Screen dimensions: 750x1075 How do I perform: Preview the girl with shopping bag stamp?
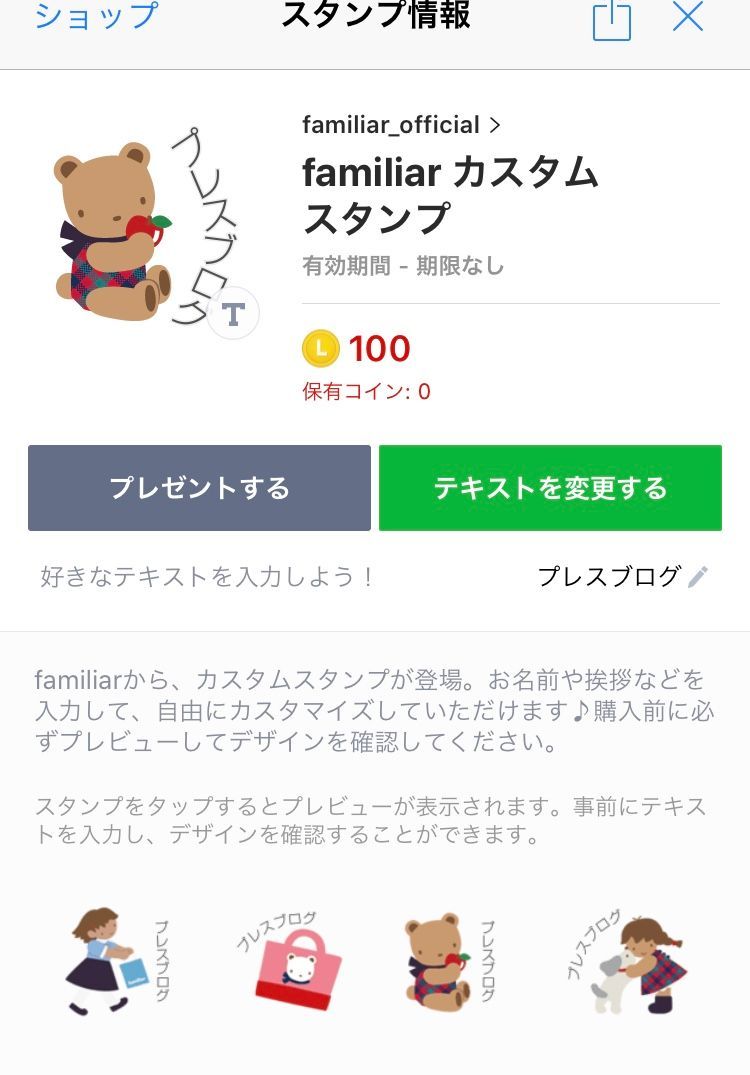click(x=118, y=960)
